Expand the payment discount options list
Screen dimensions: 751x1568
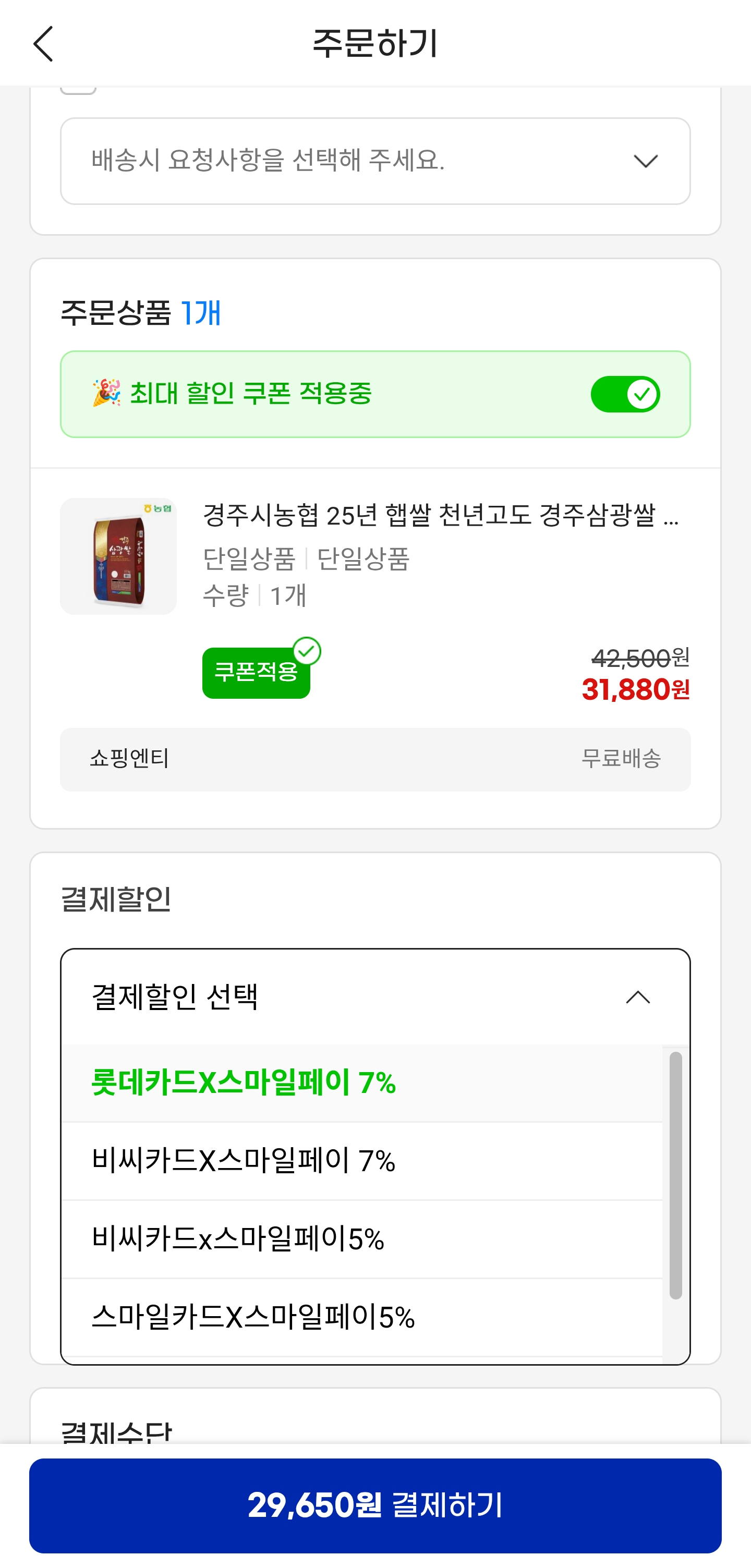[374, 996]
